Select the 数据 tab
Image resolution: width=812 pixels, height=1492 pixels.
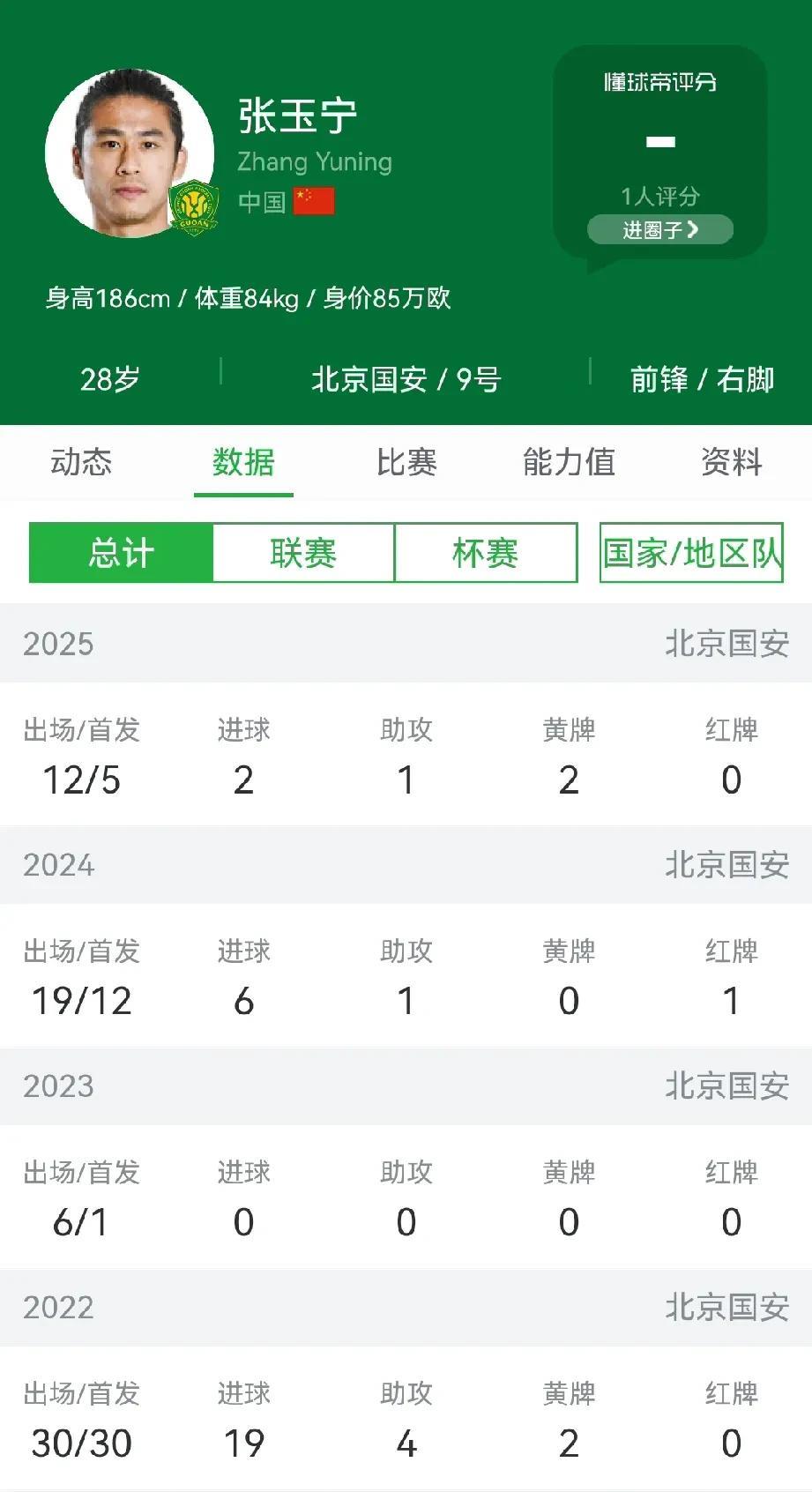[243, 462]
